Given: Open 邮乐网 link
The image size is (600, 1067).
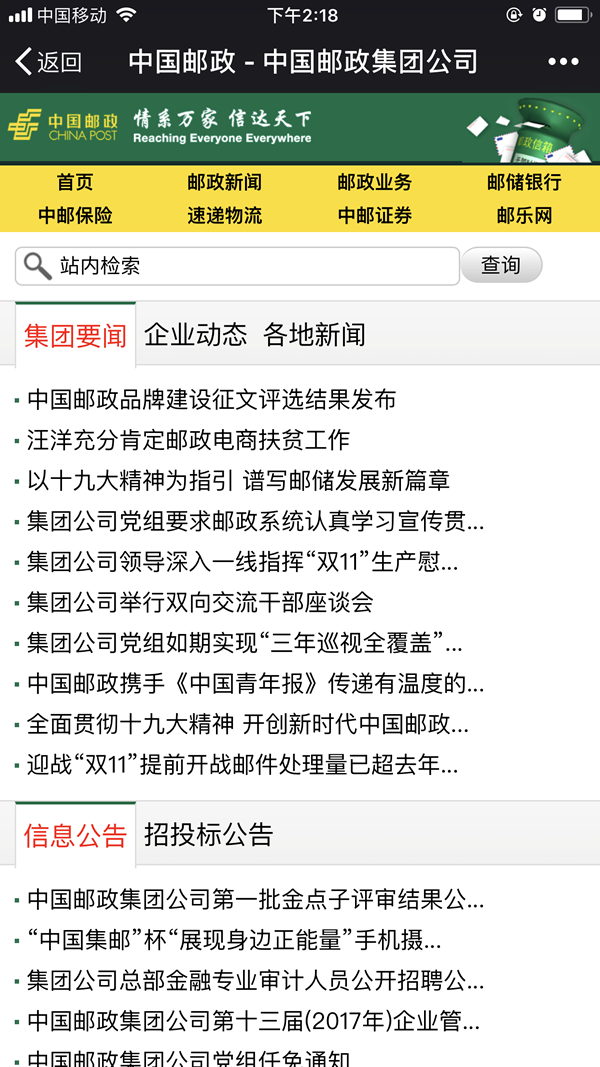Looking at the screenshot, I should click(x=524, y=215).
